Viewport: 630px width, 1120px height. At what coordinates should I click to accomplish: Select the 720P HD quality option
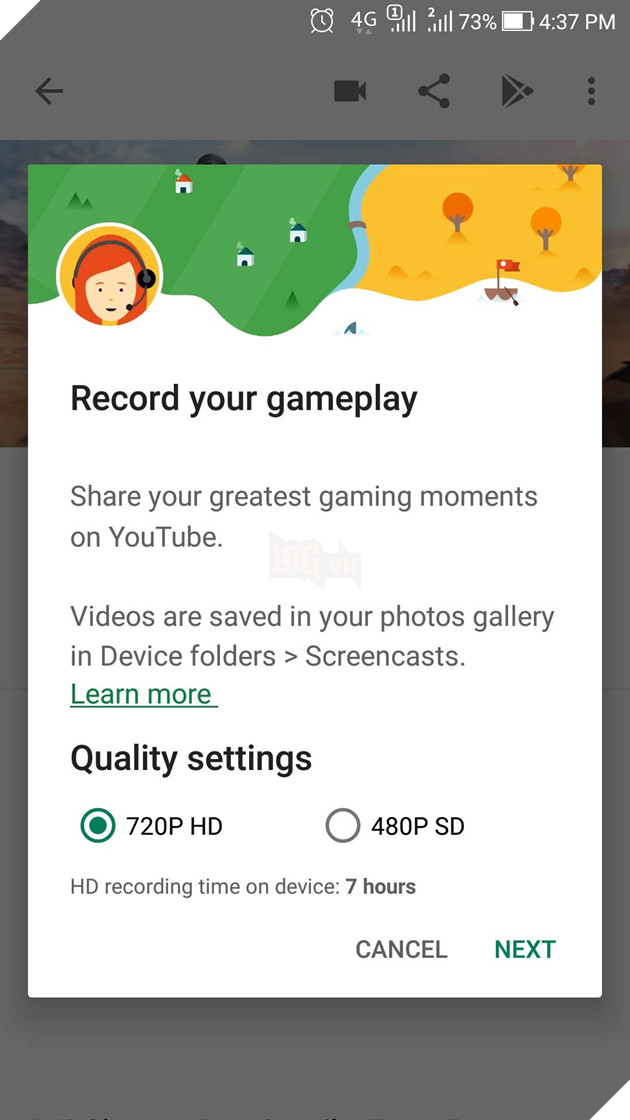pos(98,826)
